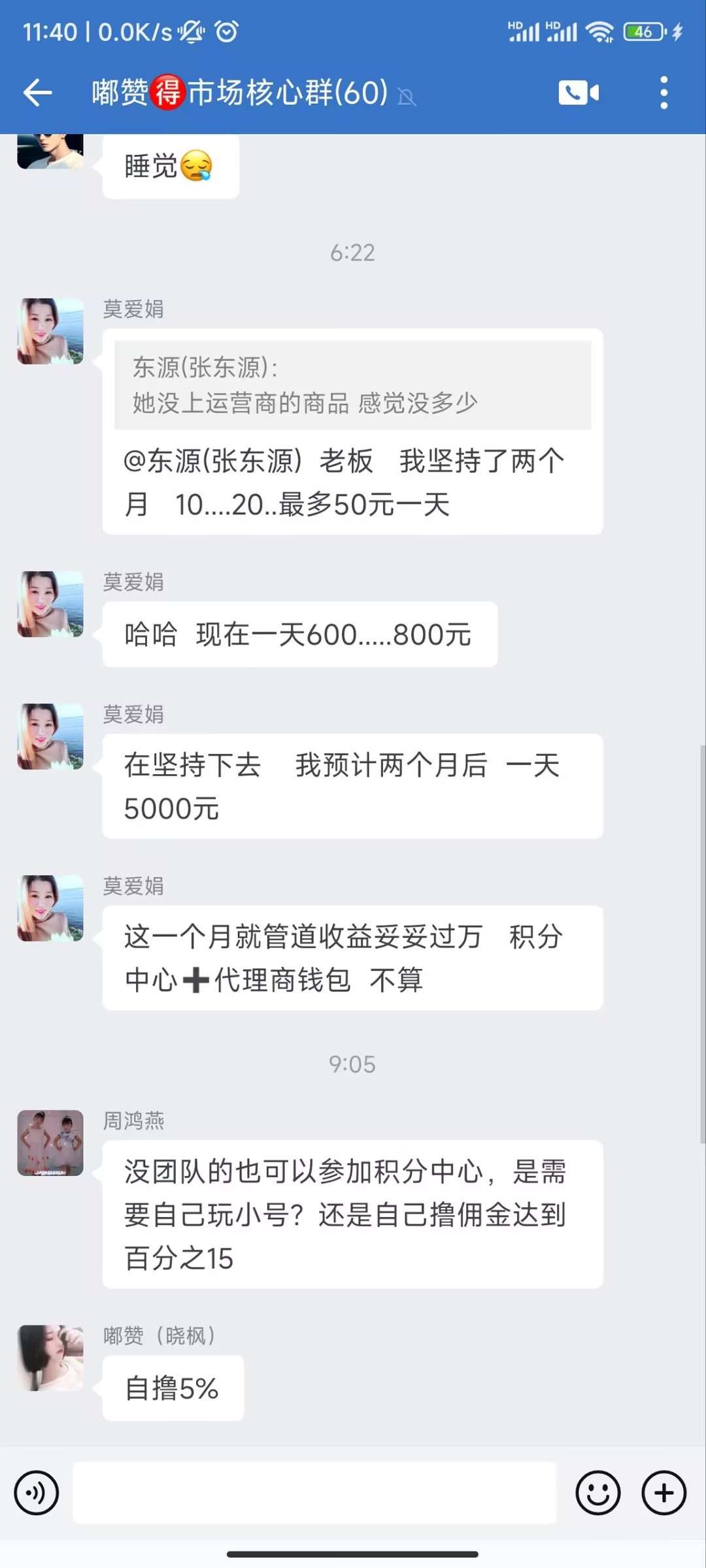Open the plus attachment menu
The width and height of the screenshot is (706, 1568).
pyautogui.click(x=664, y=1493)
